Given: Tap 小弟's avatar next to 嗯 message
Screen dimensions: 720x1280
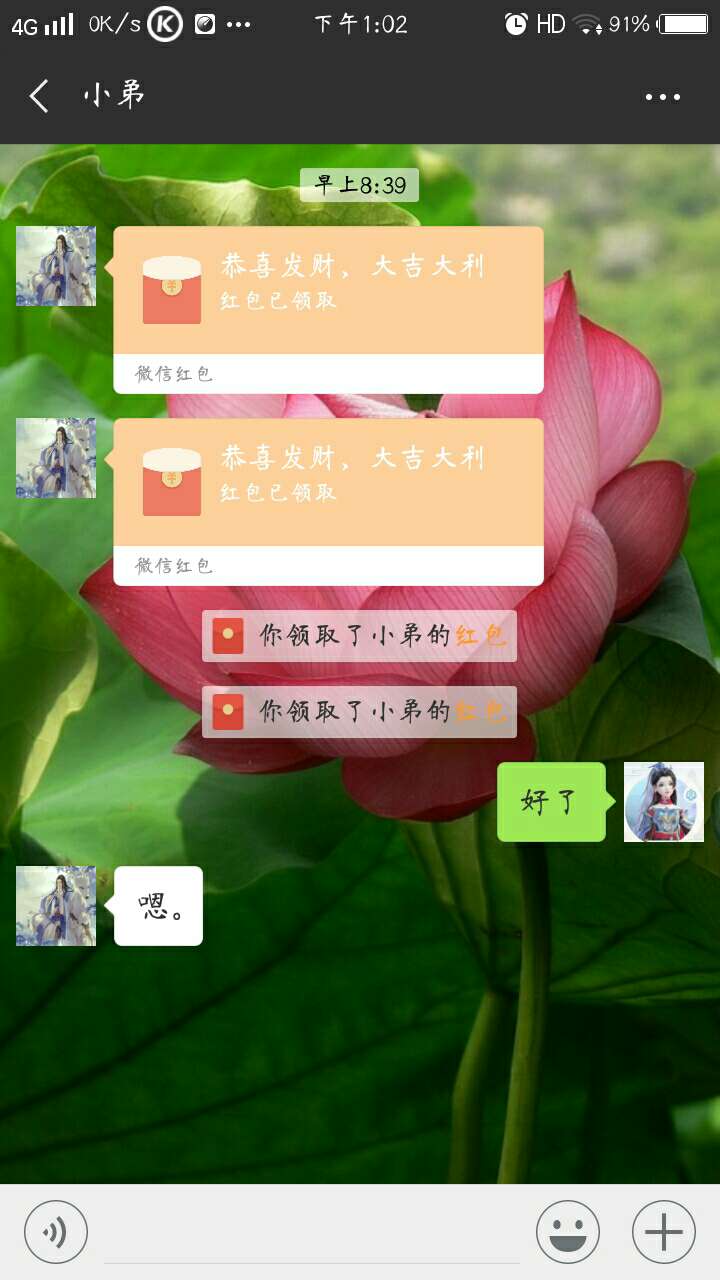Looking at the screenshot, I should coord(55,905).
